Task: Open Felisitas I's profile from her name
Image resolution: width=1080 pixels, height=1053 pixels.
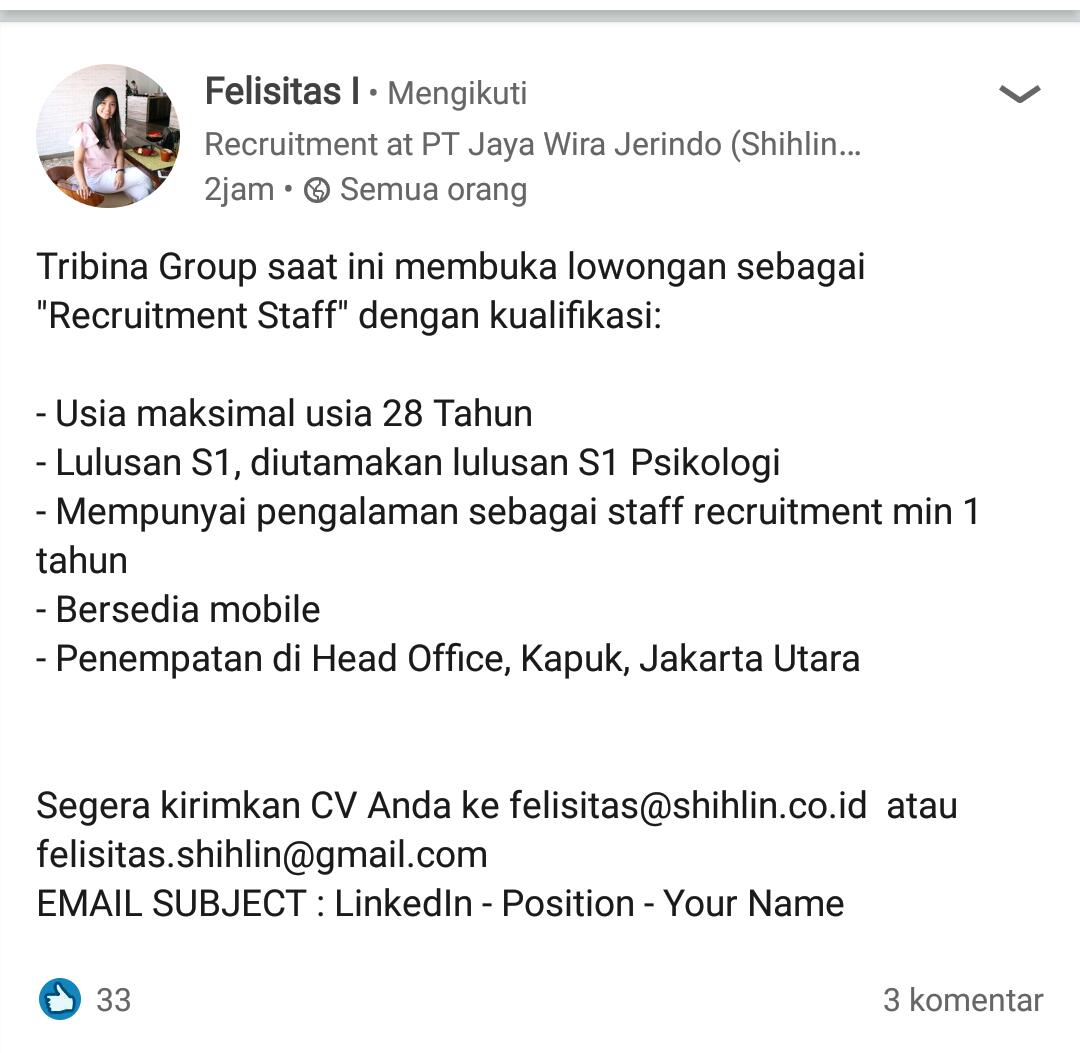Action: click(282, 92)
